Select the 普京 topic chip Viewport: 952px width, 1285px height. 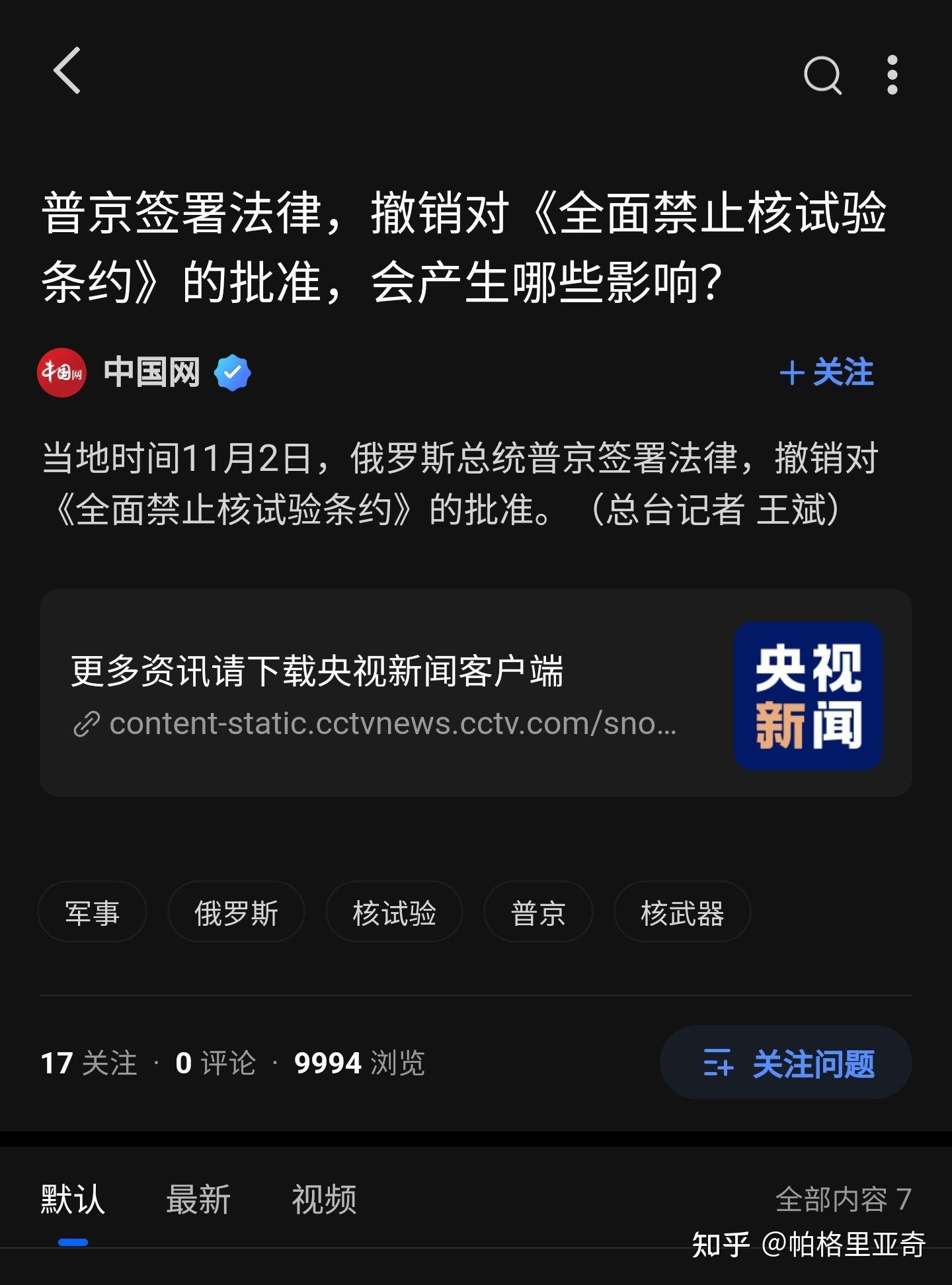click(x=538, y=913)
